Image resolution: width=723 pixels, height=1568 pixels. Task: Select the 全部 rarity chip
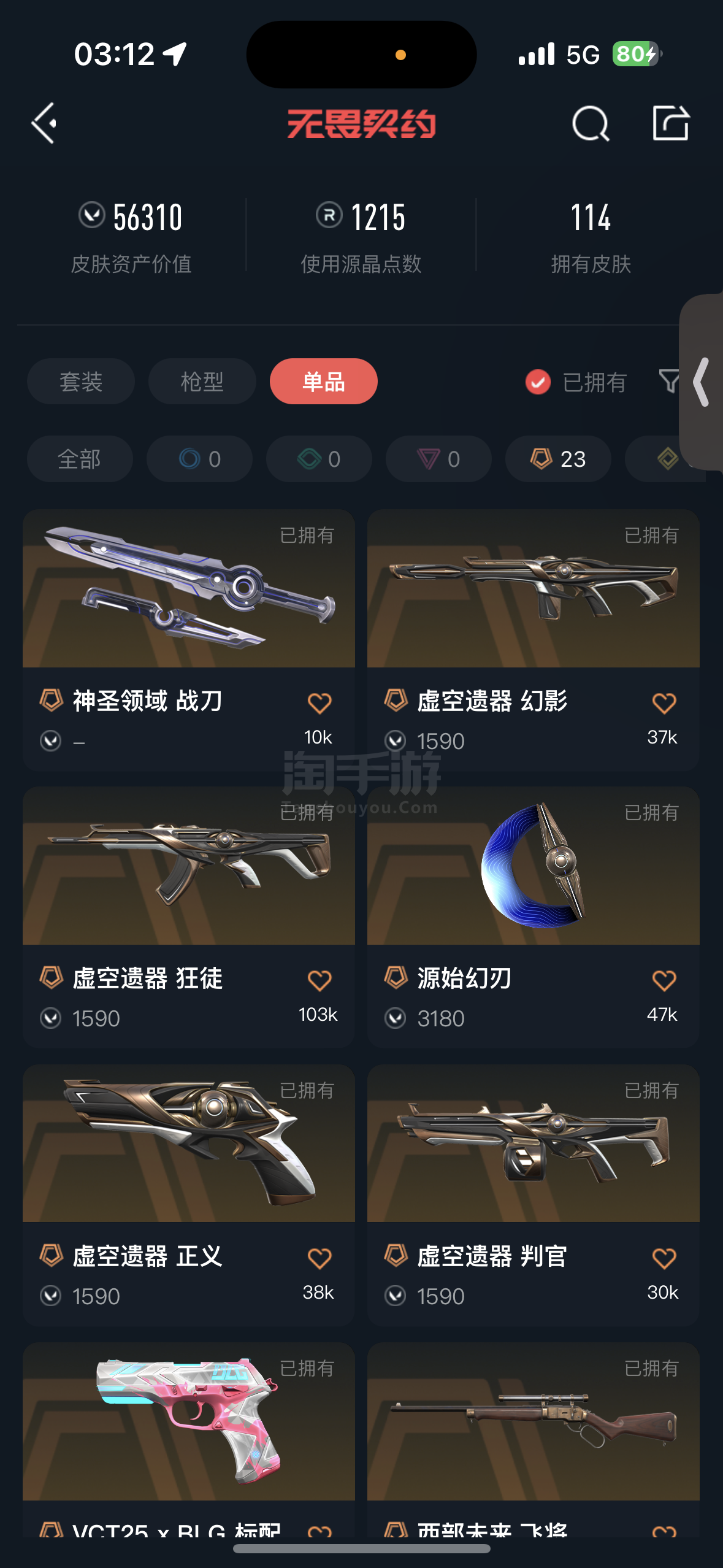(80, 459)
